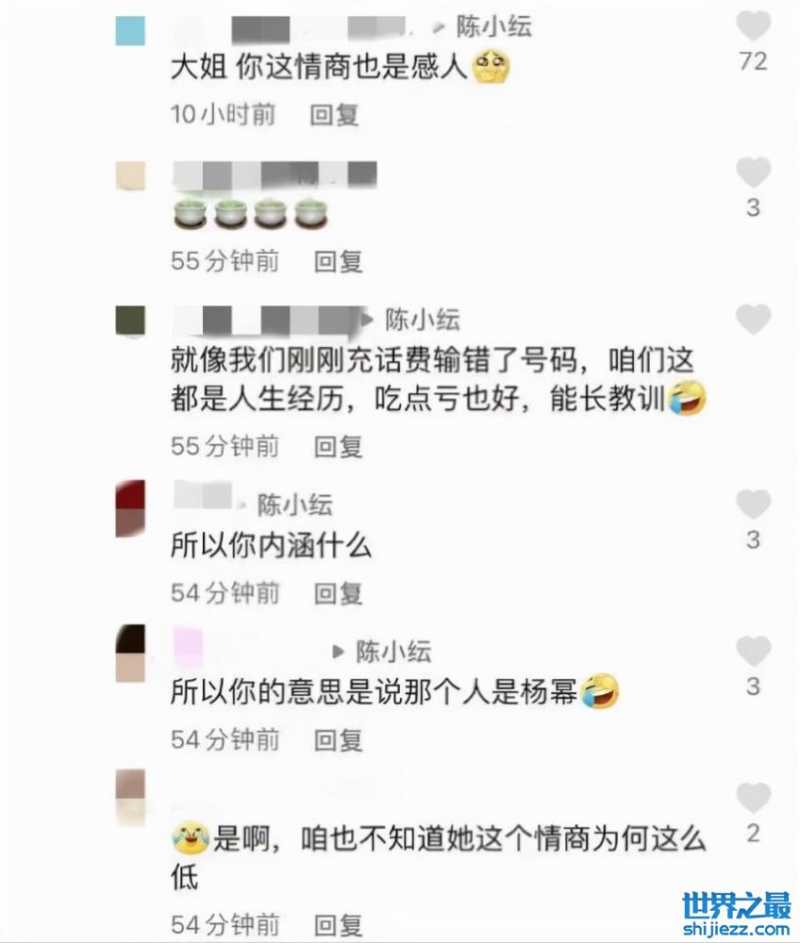Like the comment 是啊，咱也不知道她这个情商

[753, 797]
